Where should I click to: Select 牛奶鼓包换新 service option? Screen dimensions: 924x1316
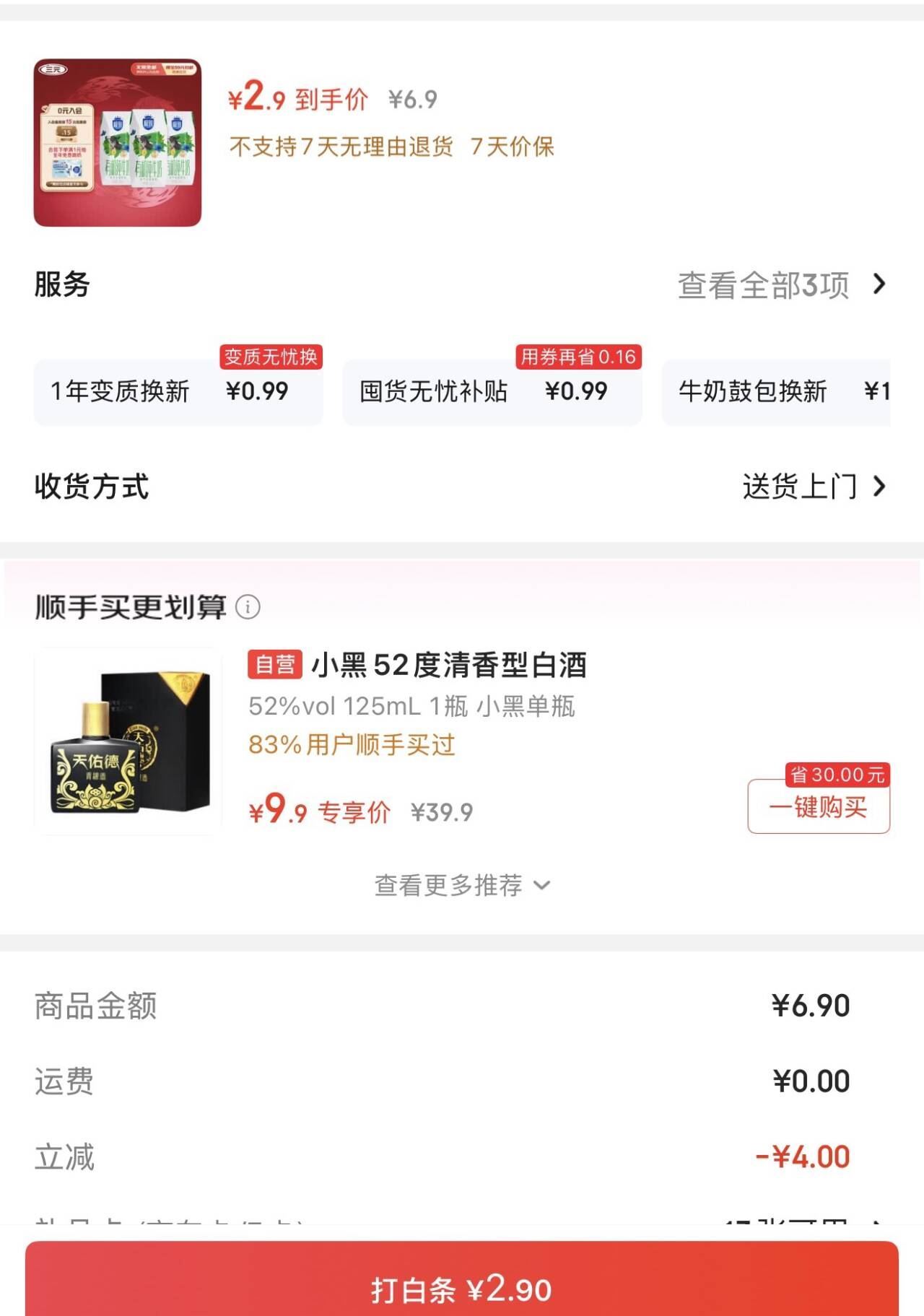(x=776, y=392)
